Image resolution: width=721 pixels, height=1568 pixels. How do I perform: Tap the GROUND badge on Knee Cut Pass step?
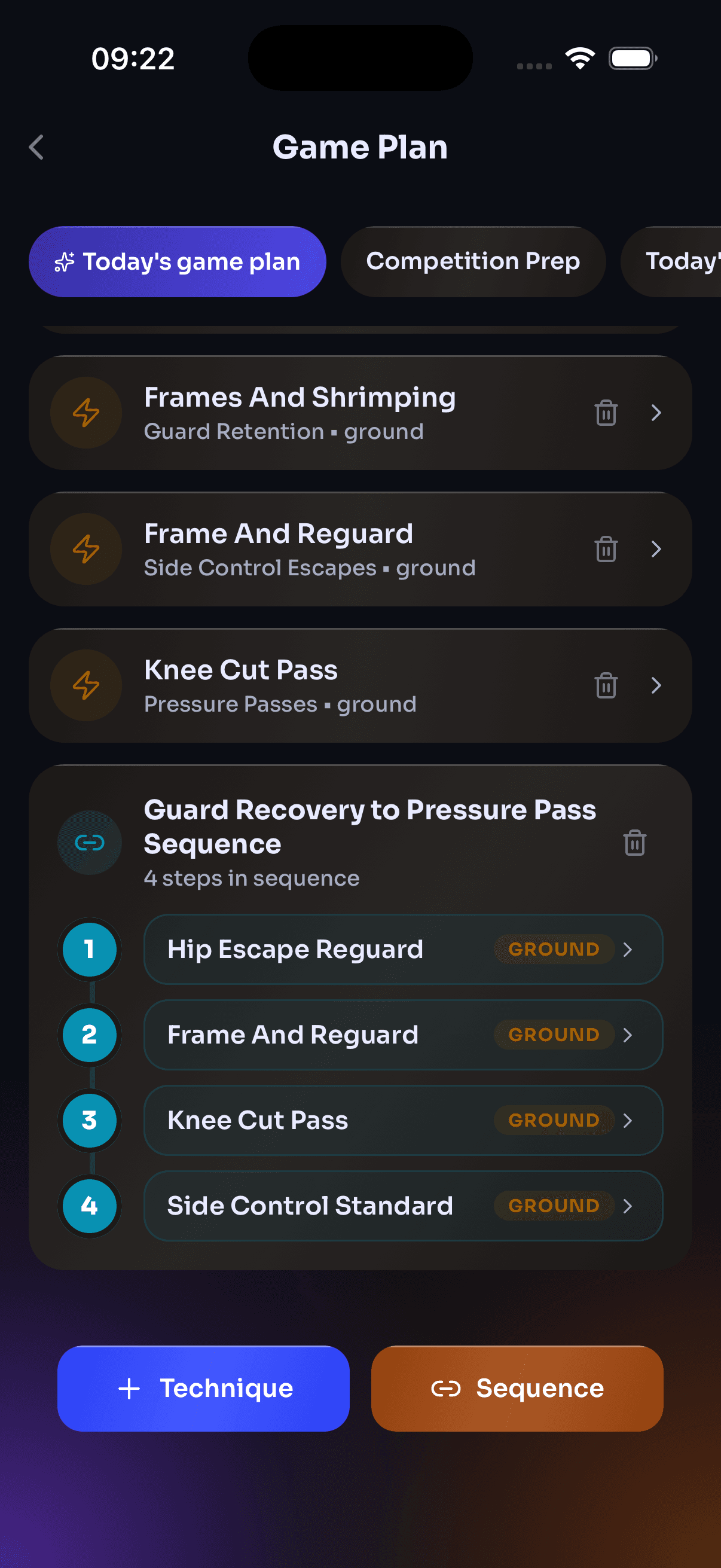[552, 1121]
